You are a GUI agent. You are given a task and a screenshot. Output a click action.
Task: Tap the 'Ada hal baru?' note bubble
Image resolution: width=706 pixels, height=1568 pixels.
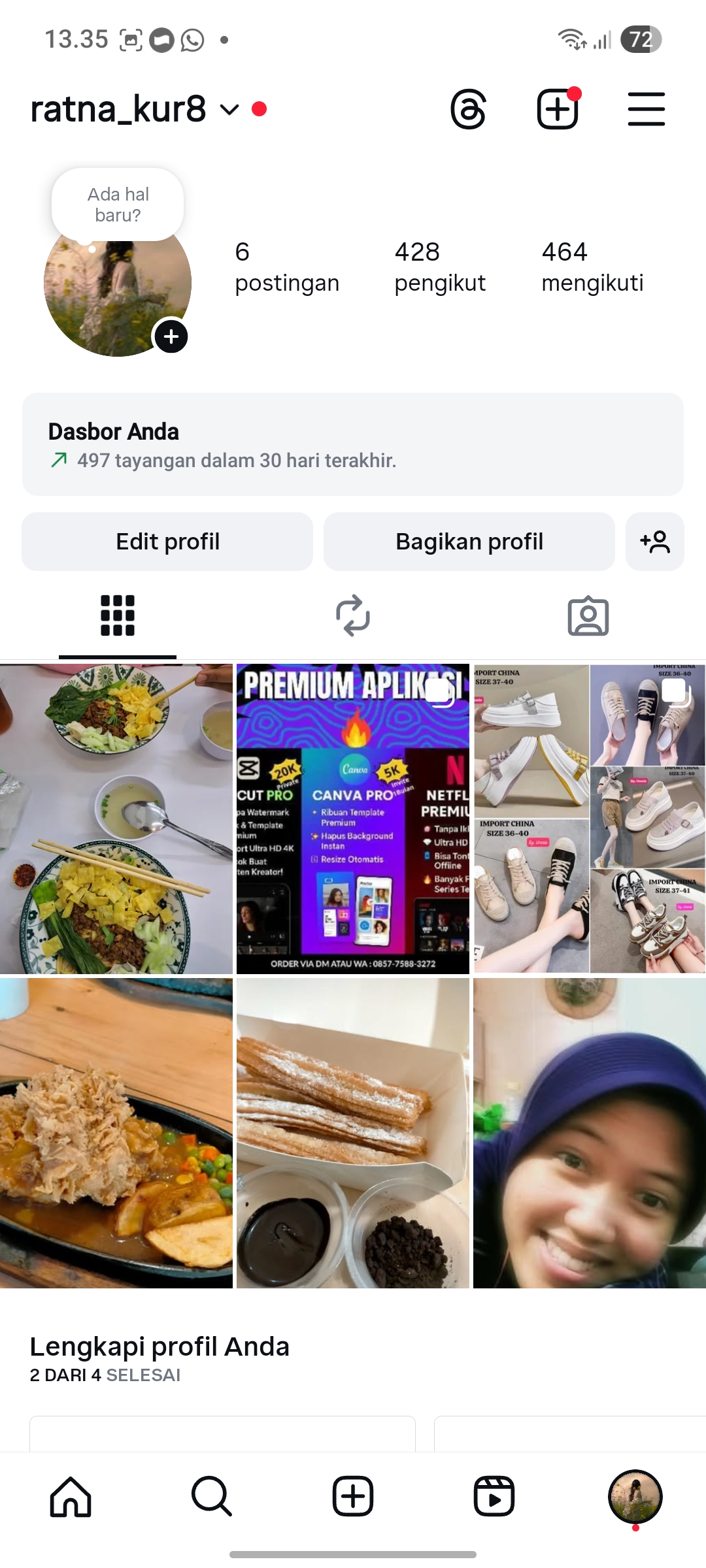[x=118, y=204]
